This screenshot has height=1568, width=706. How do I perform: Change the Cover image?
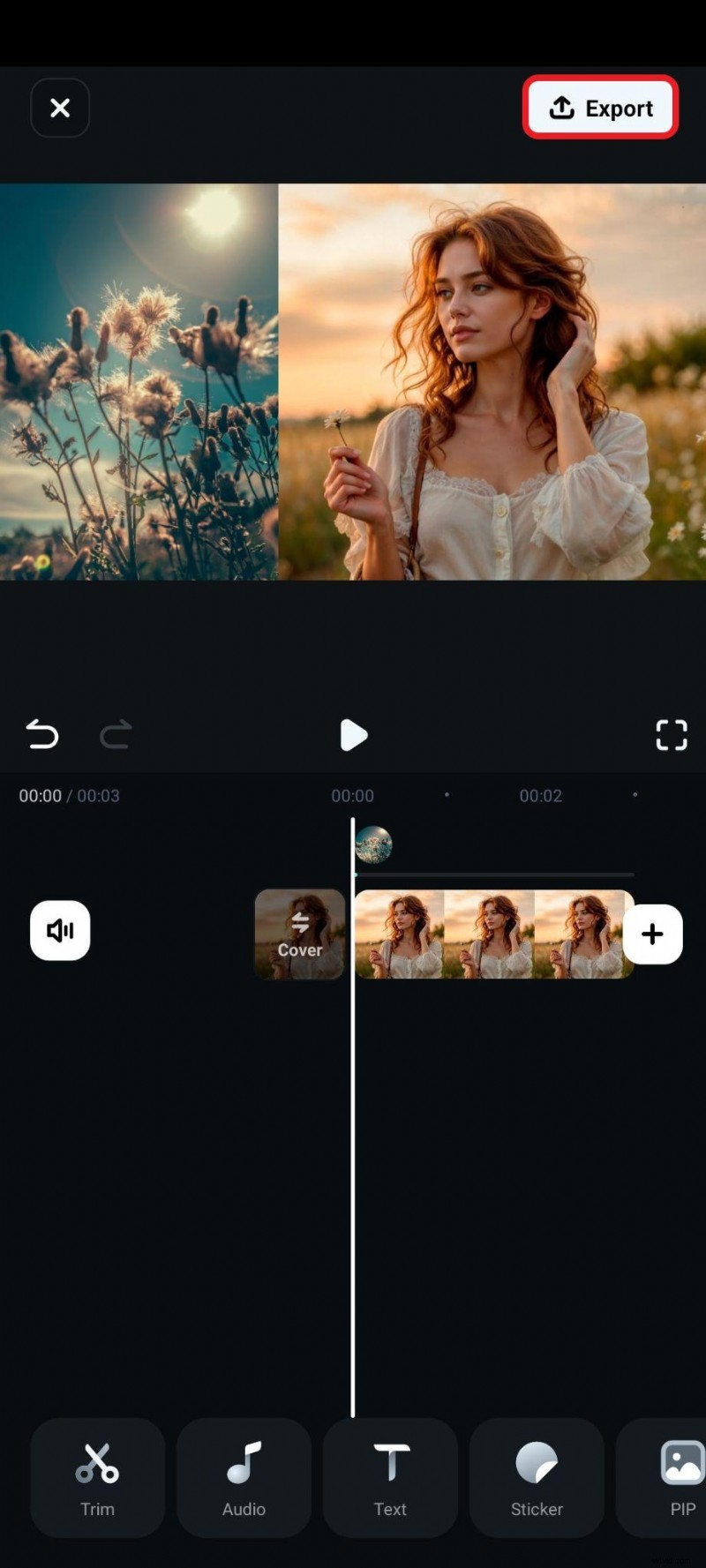pos(300,934)
